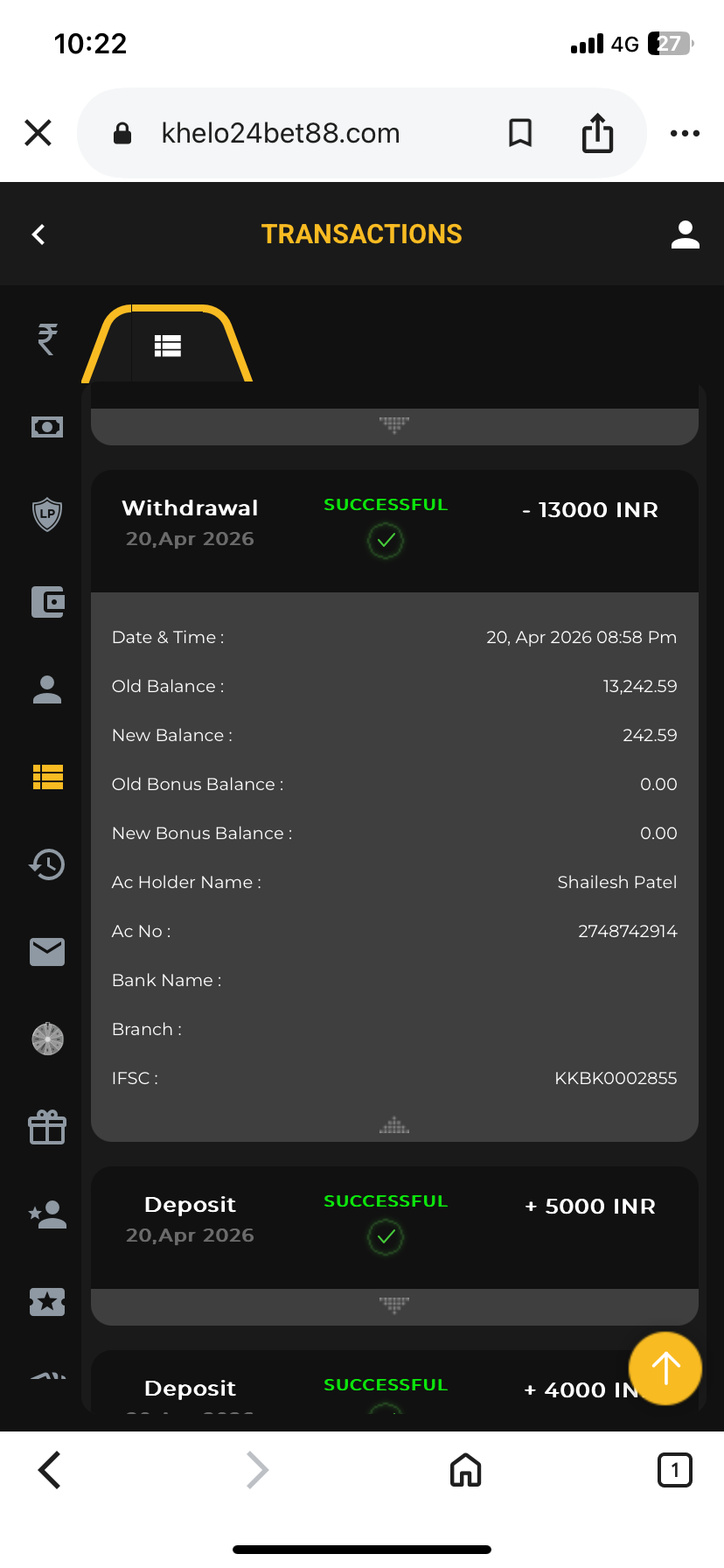
Task: Open the browser overflow menu
Action: pos(685,133)
